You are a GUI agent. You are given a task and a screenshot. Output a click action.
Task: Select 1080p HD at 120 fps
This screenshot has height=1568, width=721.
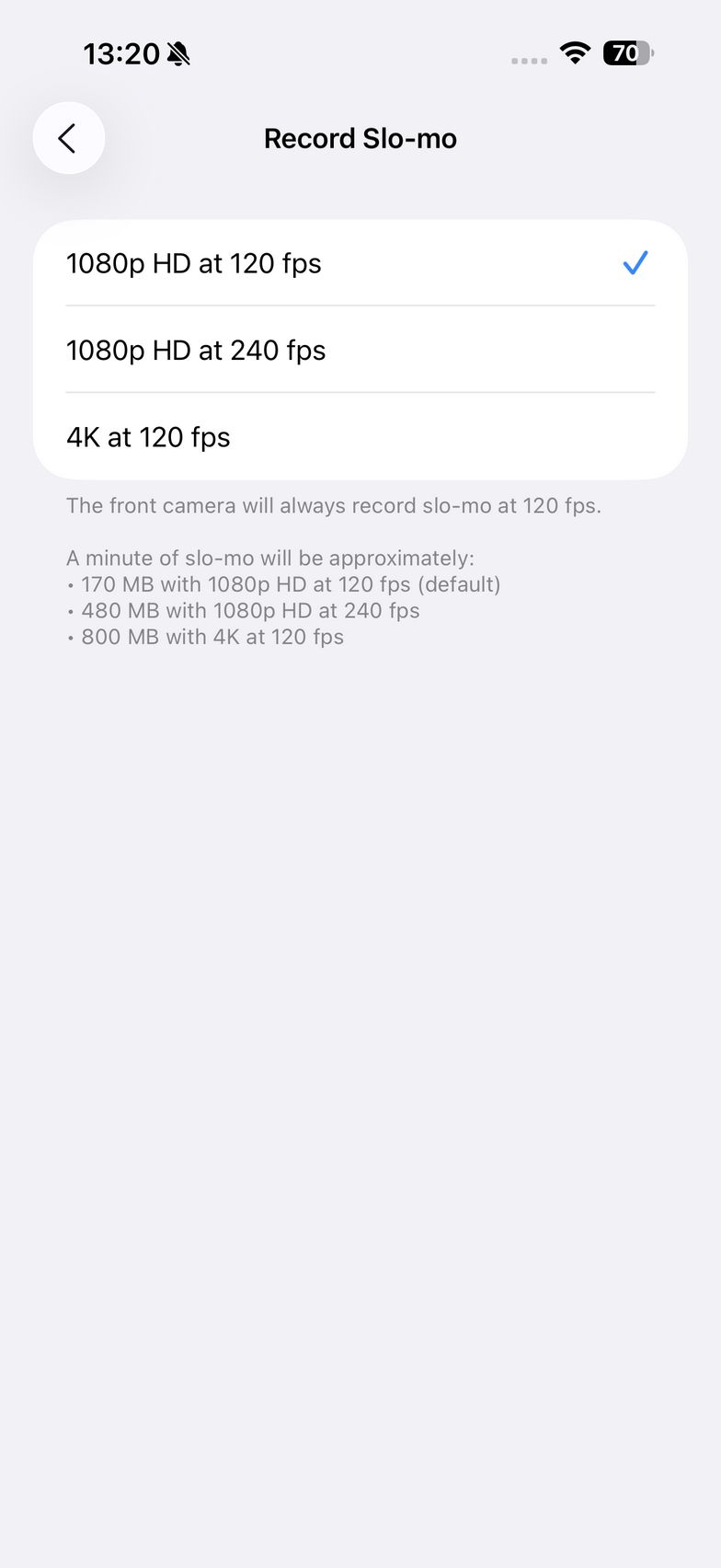coord(359,263)
